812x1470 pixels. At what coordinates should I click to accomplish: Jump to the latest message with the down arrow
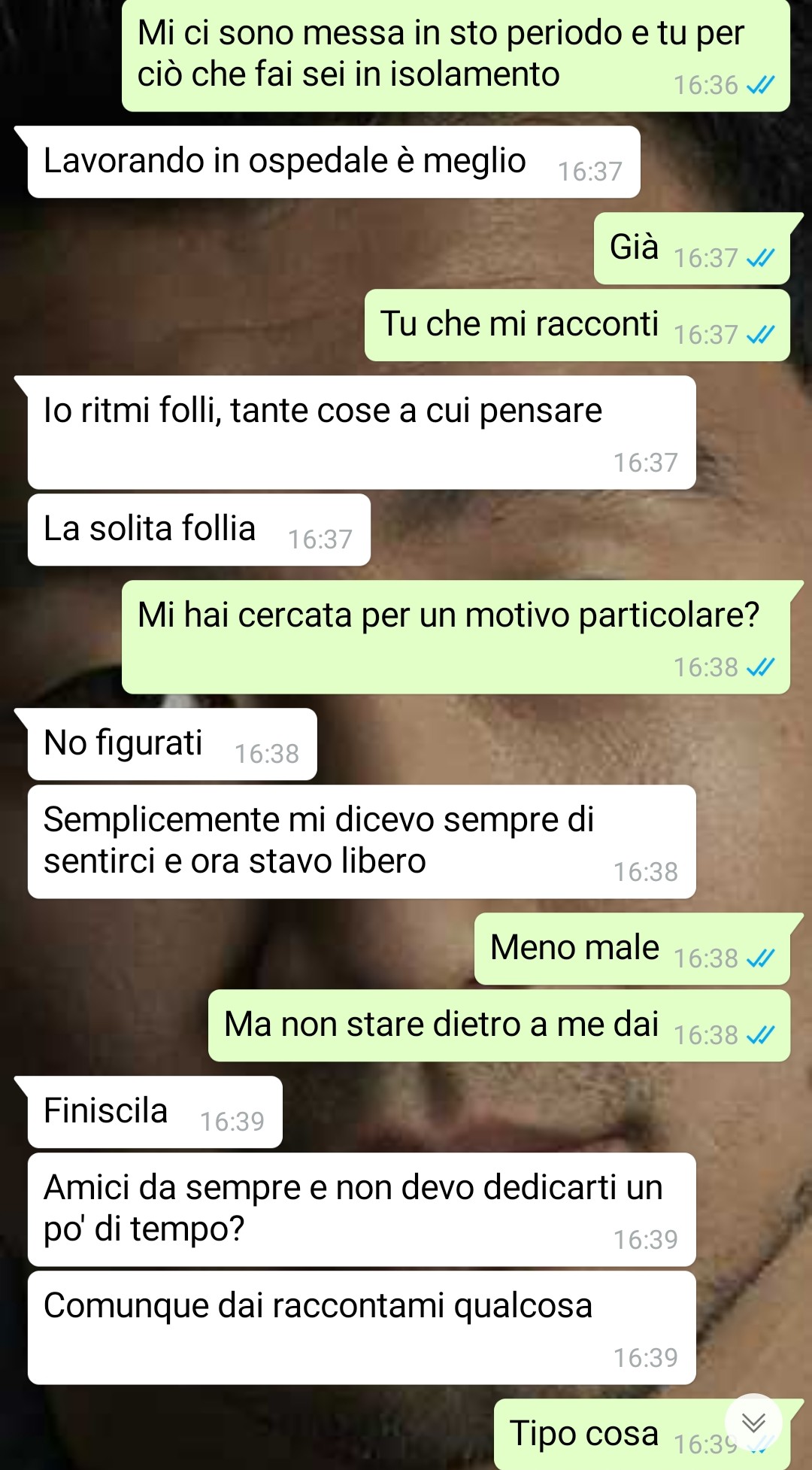point(753,1423)
